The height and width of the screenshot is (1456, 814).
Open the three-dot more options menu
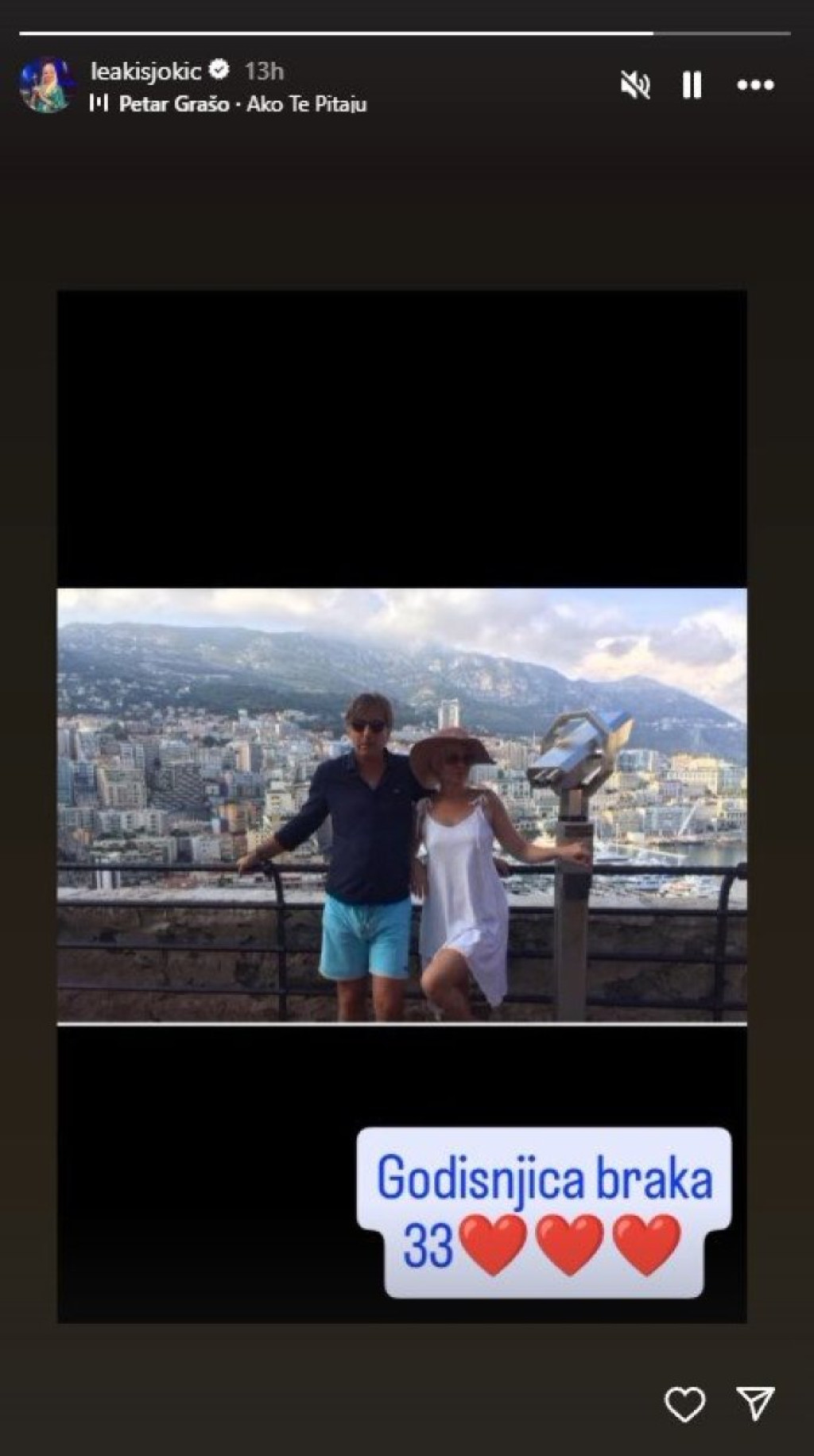click(754, 85)
